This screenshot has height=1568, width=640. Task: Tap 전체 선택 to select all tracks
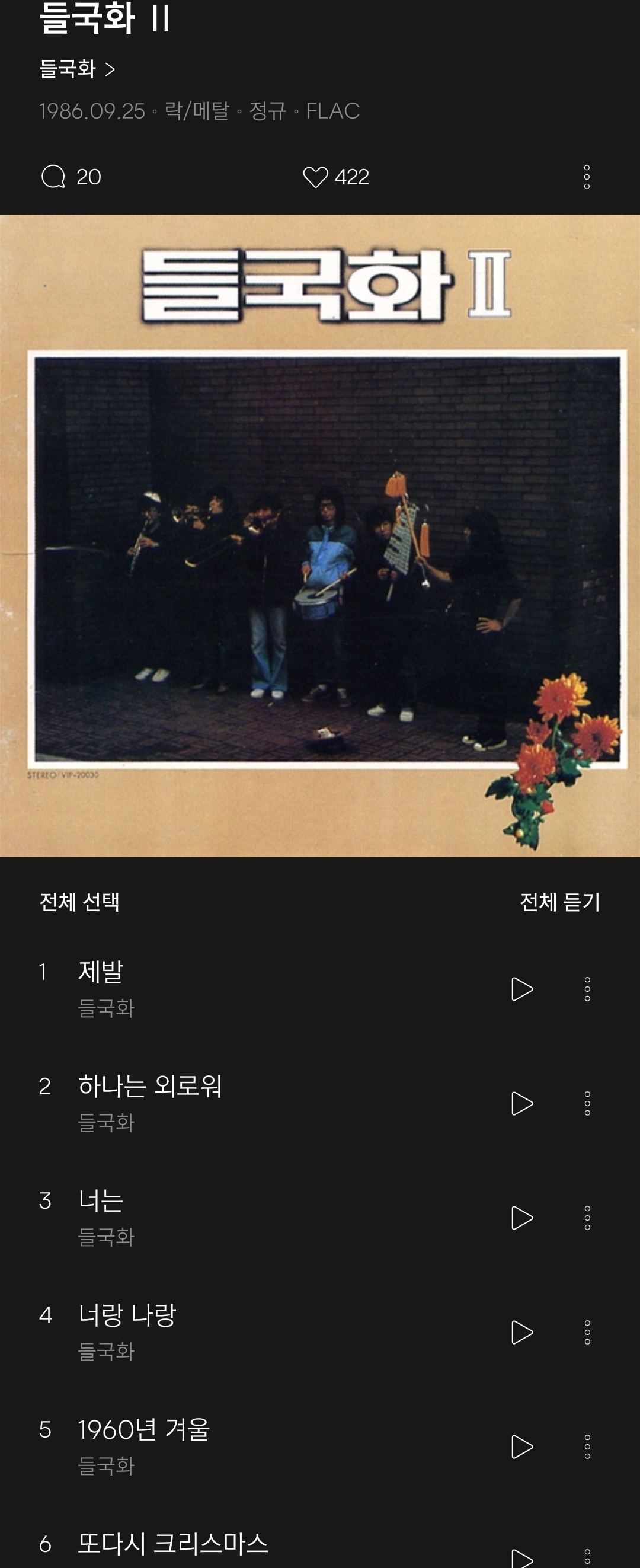pyautogui.click(x=79, y=902)
